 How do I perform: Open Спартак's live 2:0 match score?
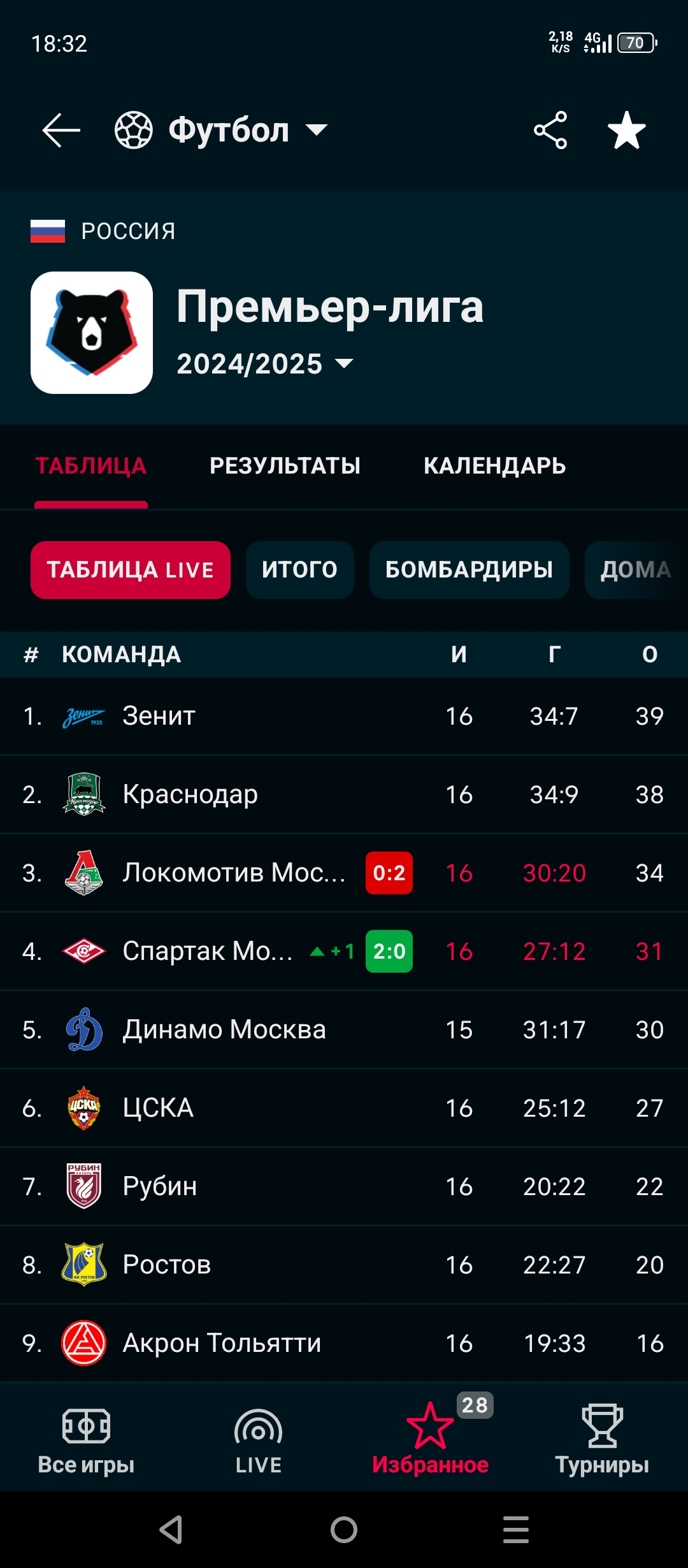click(389, 951)
